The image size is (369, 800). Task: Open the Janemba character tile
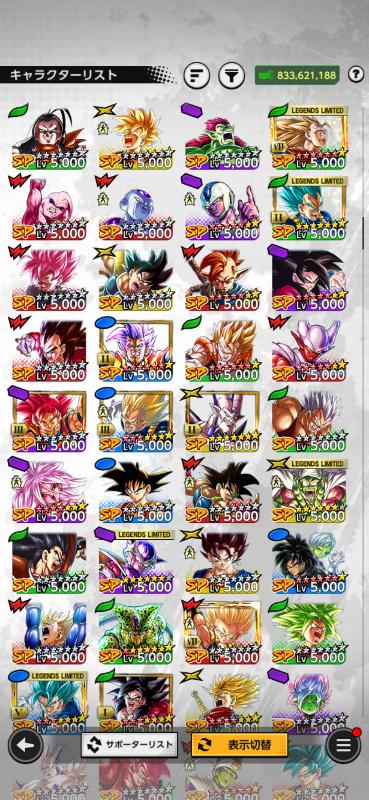(x=309, y=348)
